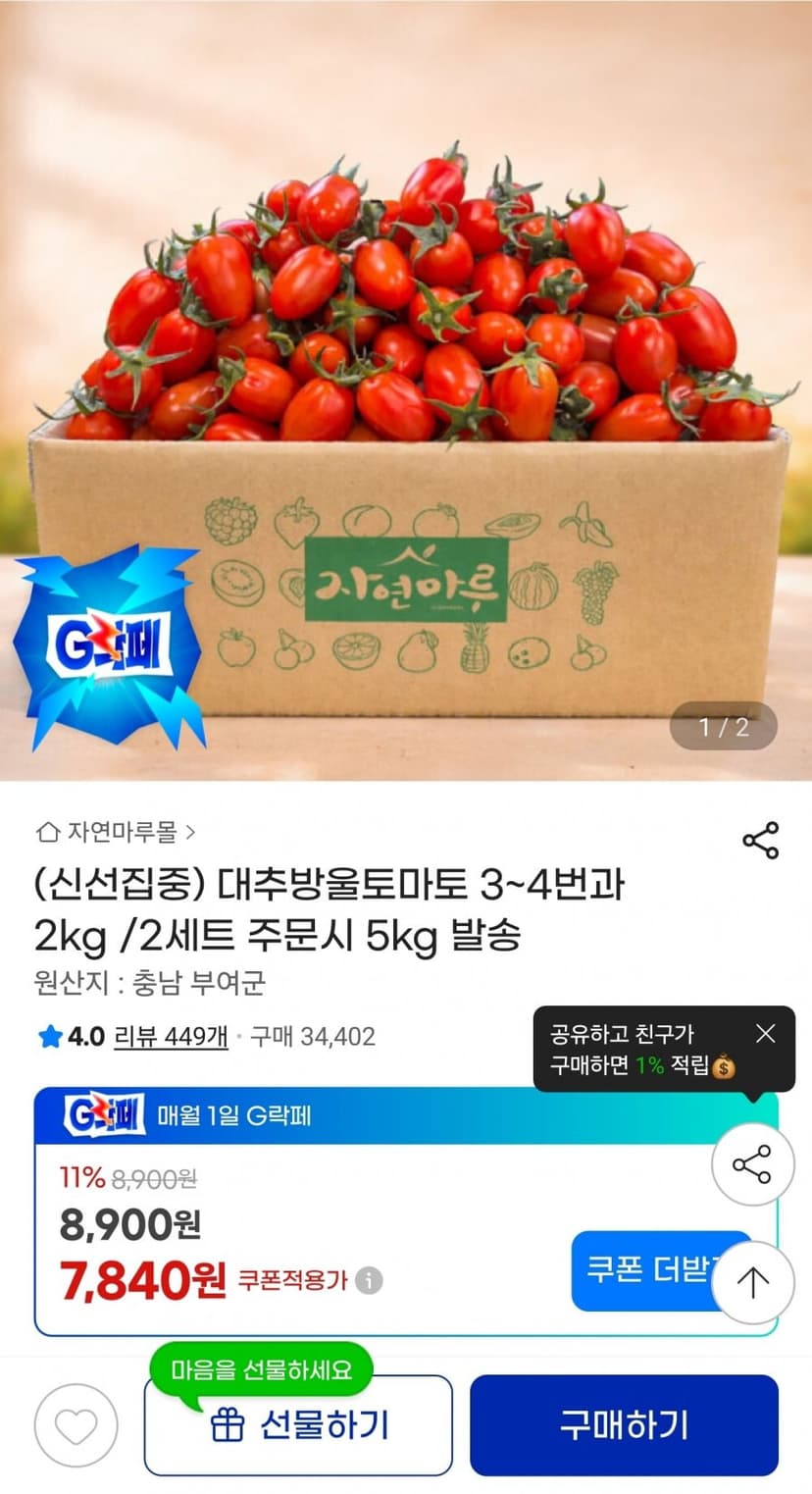812x1494 pixels.
Task: Open the tomato product image gallery
Action: (x=406, y=390)
